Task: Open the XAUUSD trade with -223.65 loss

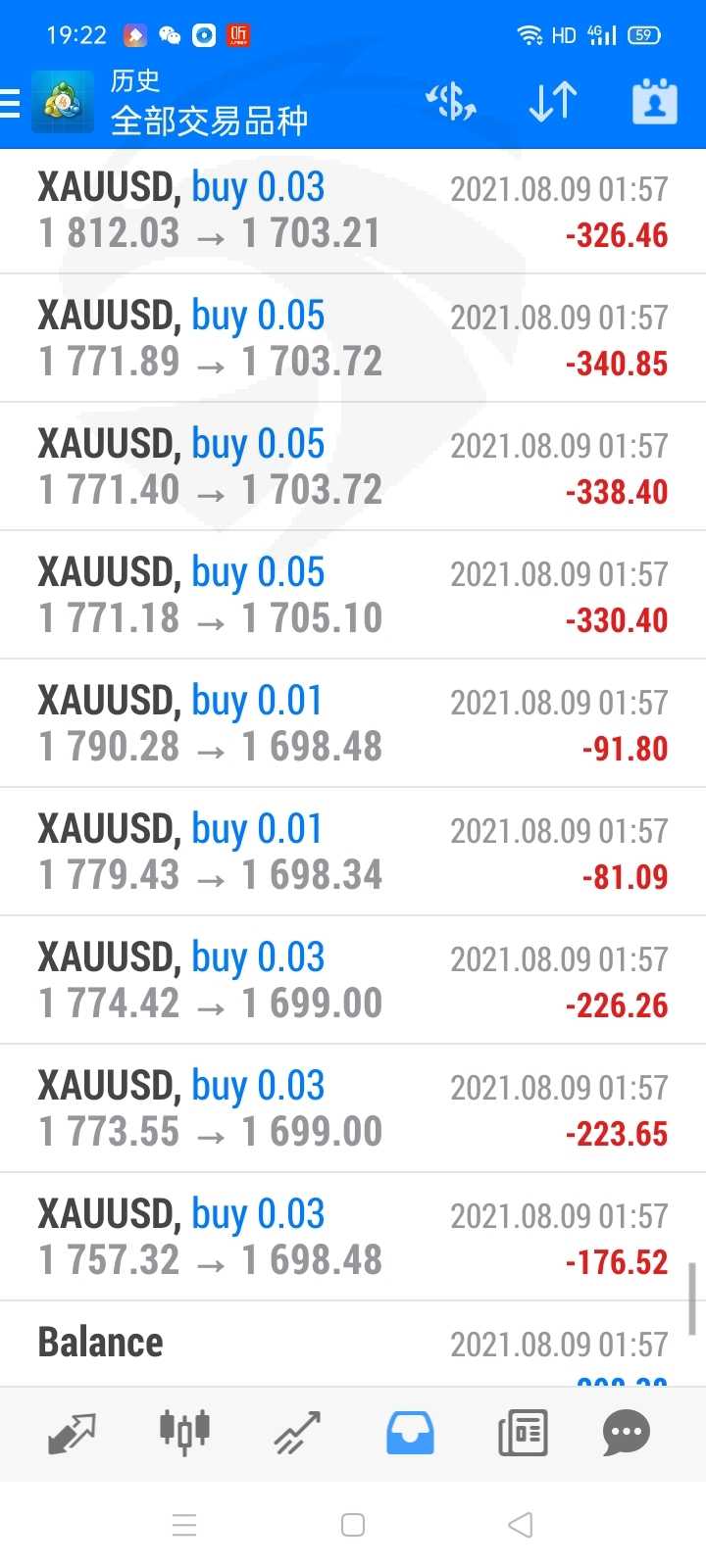Action: [353, 1109]
